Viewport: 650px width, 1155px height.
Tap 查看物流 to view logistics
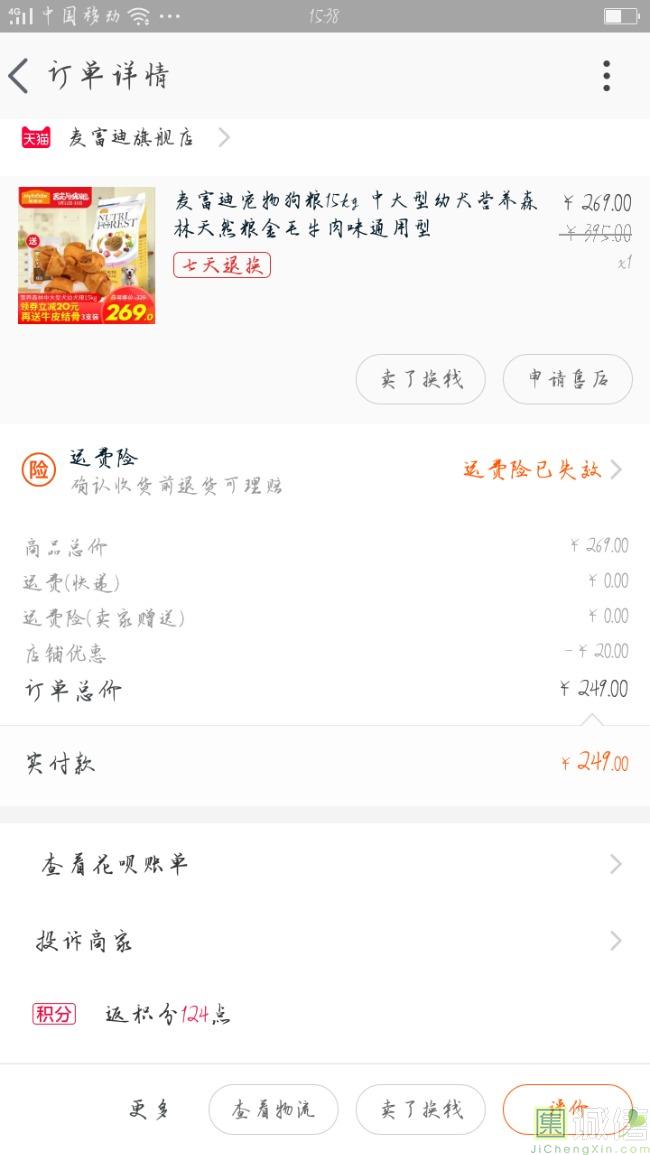273,1109
